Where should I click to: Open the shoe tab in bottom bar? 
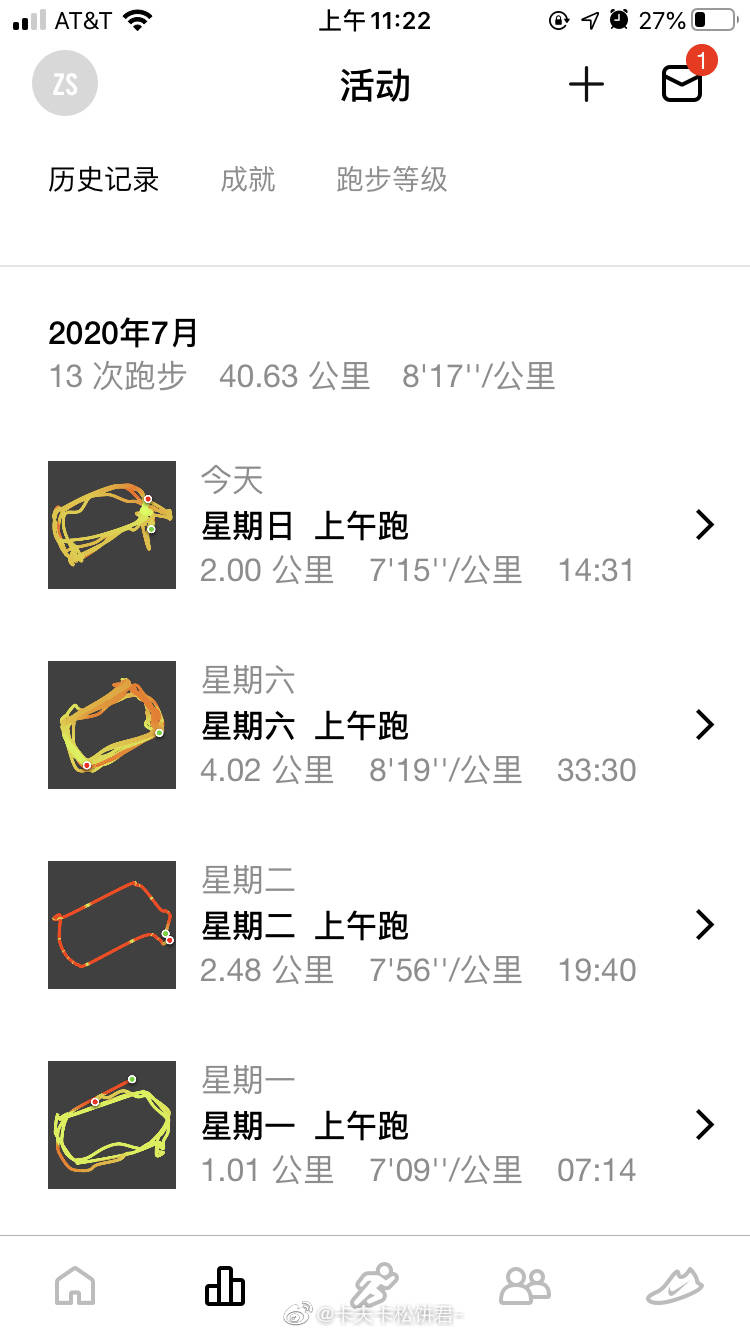click(x=675, y=1286)
